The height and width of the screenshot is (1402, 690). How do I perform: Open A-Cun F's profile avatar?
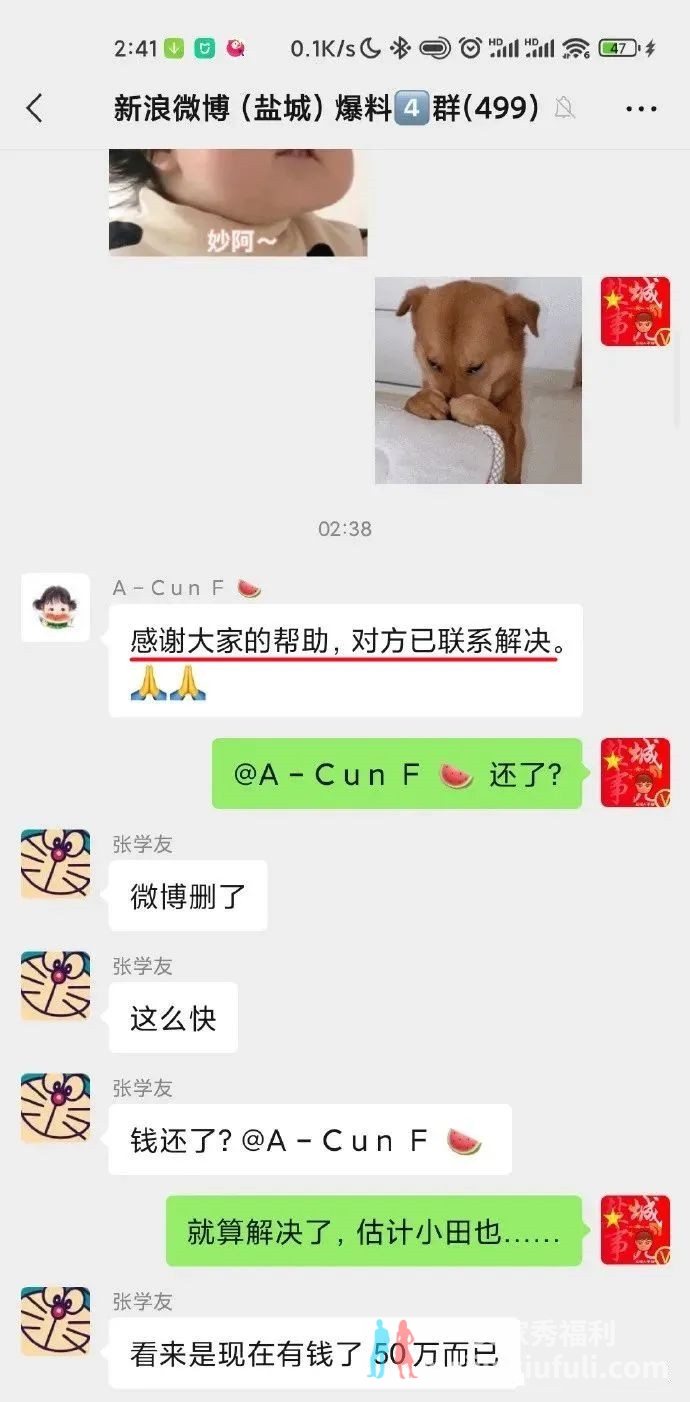point(56,608)
